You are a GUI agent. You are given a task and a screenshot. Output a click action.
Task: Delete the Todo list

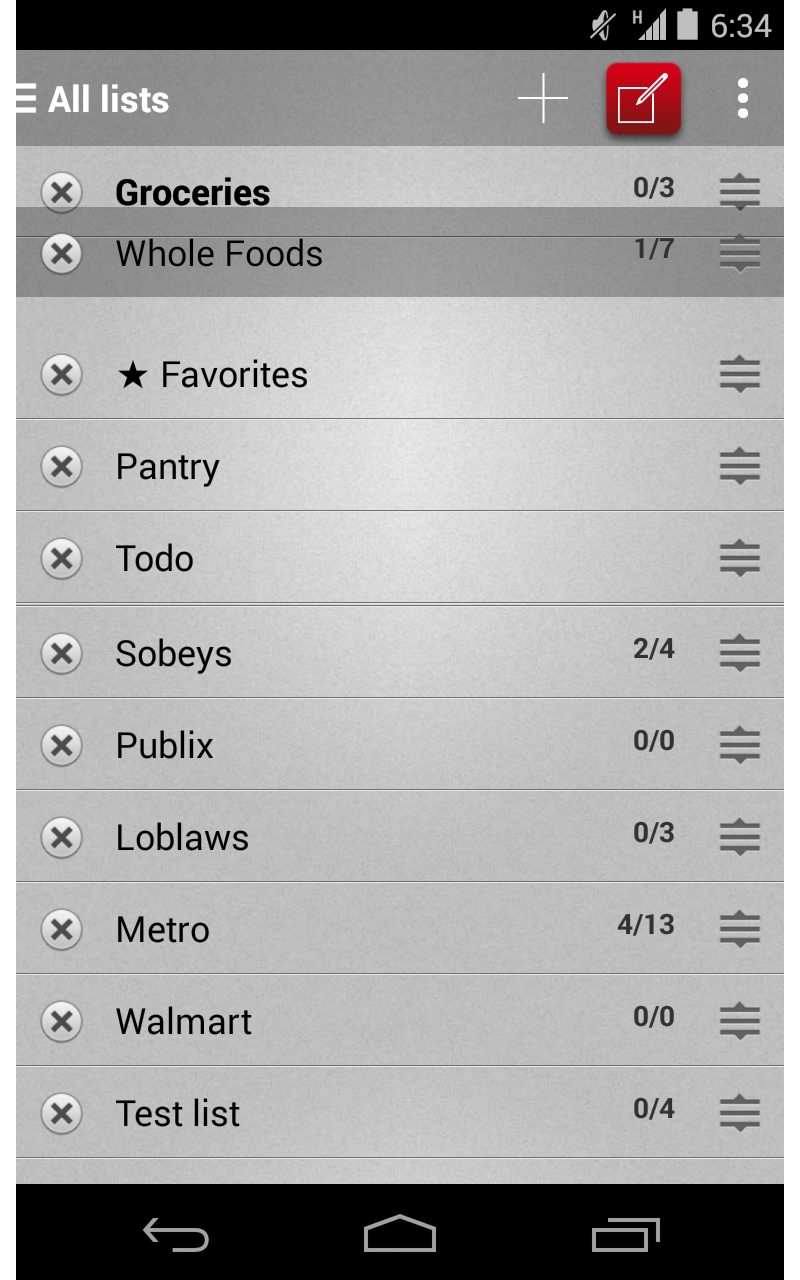(x=61, y=559)
